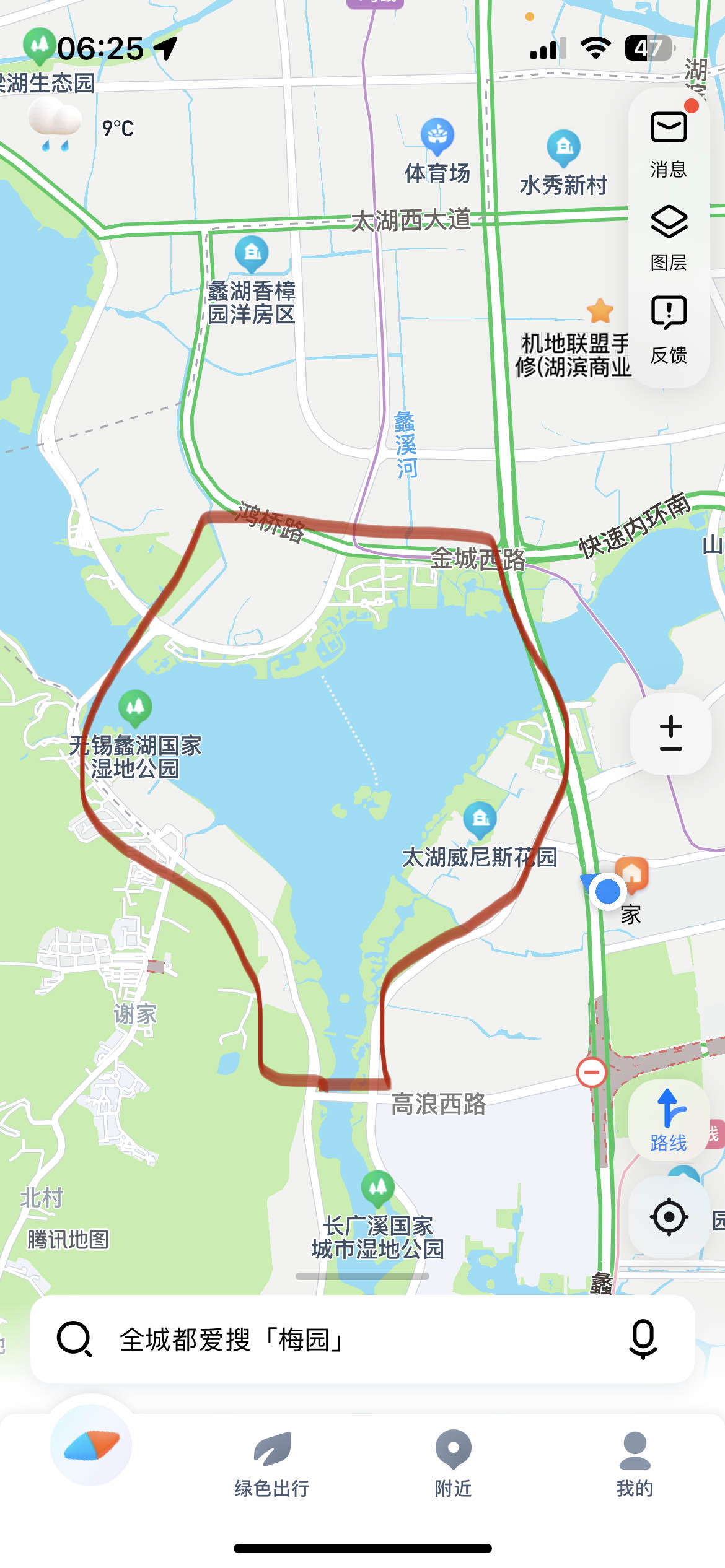Select the home map tab icon

[91, 1446]
